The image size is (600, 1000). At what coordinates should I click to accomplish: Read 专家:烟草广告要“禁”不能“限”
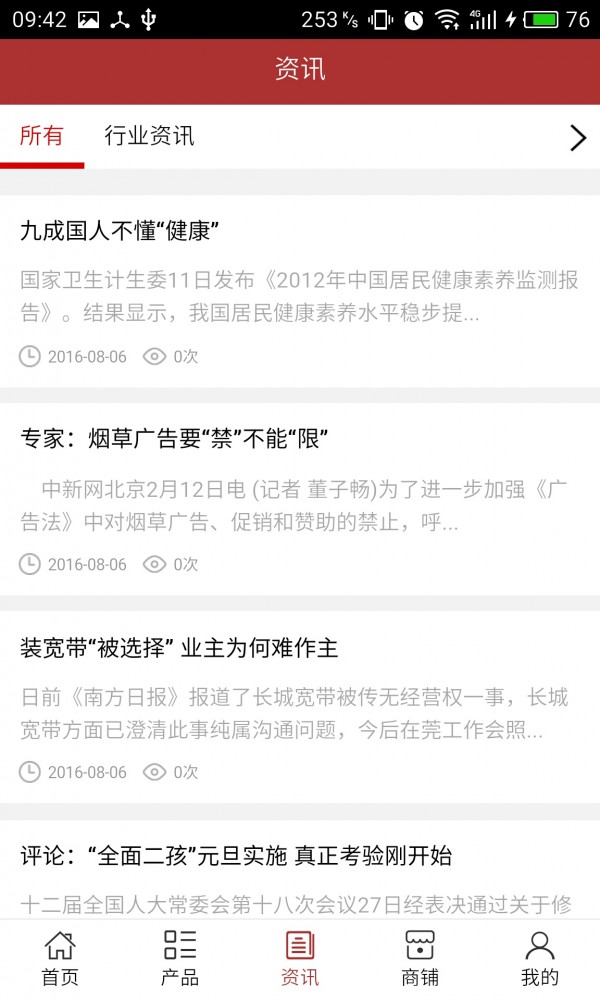tap(174, 439)
